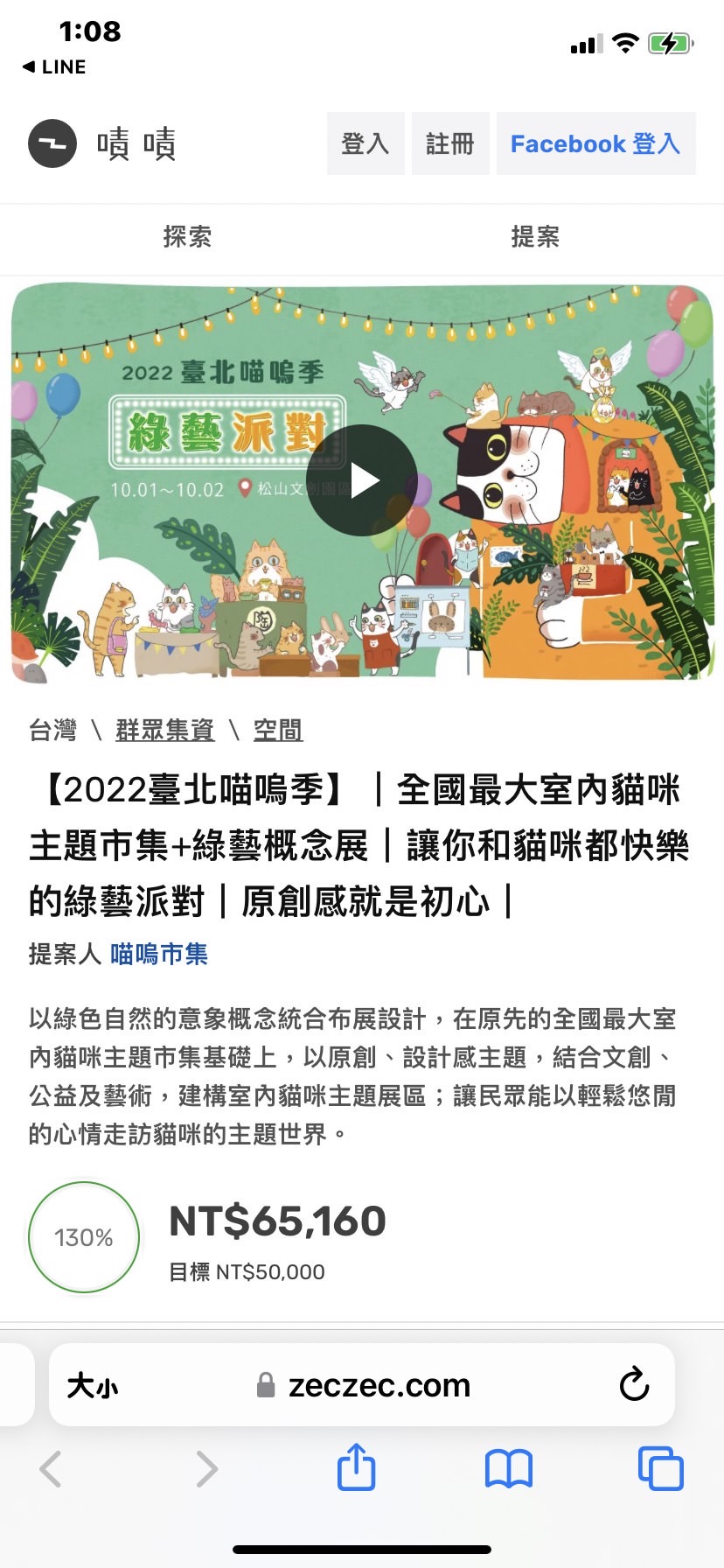Screen dimensions: 724x1568
Task: Return to the LINE app
Action: pos(54,67)
